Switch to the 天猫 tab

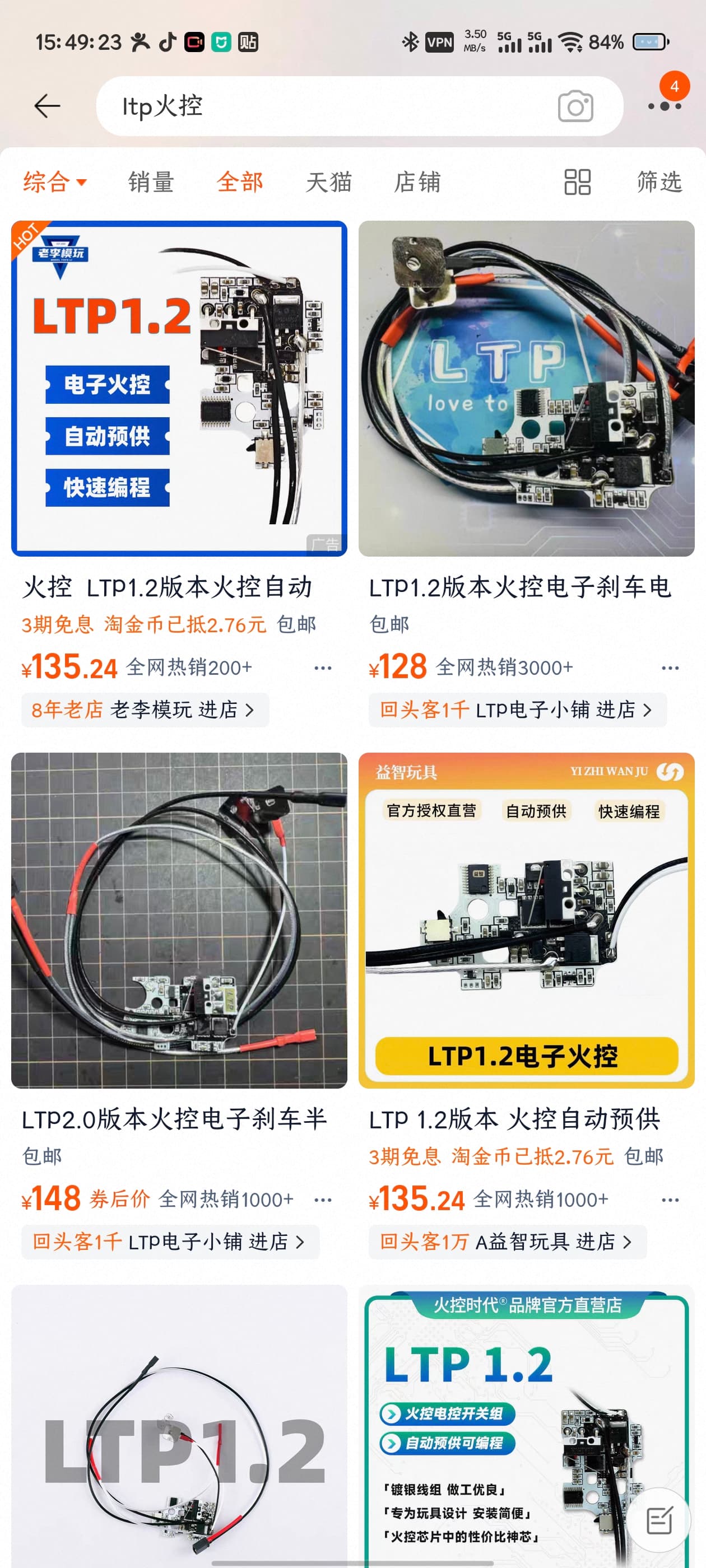(x=328, y=181)
